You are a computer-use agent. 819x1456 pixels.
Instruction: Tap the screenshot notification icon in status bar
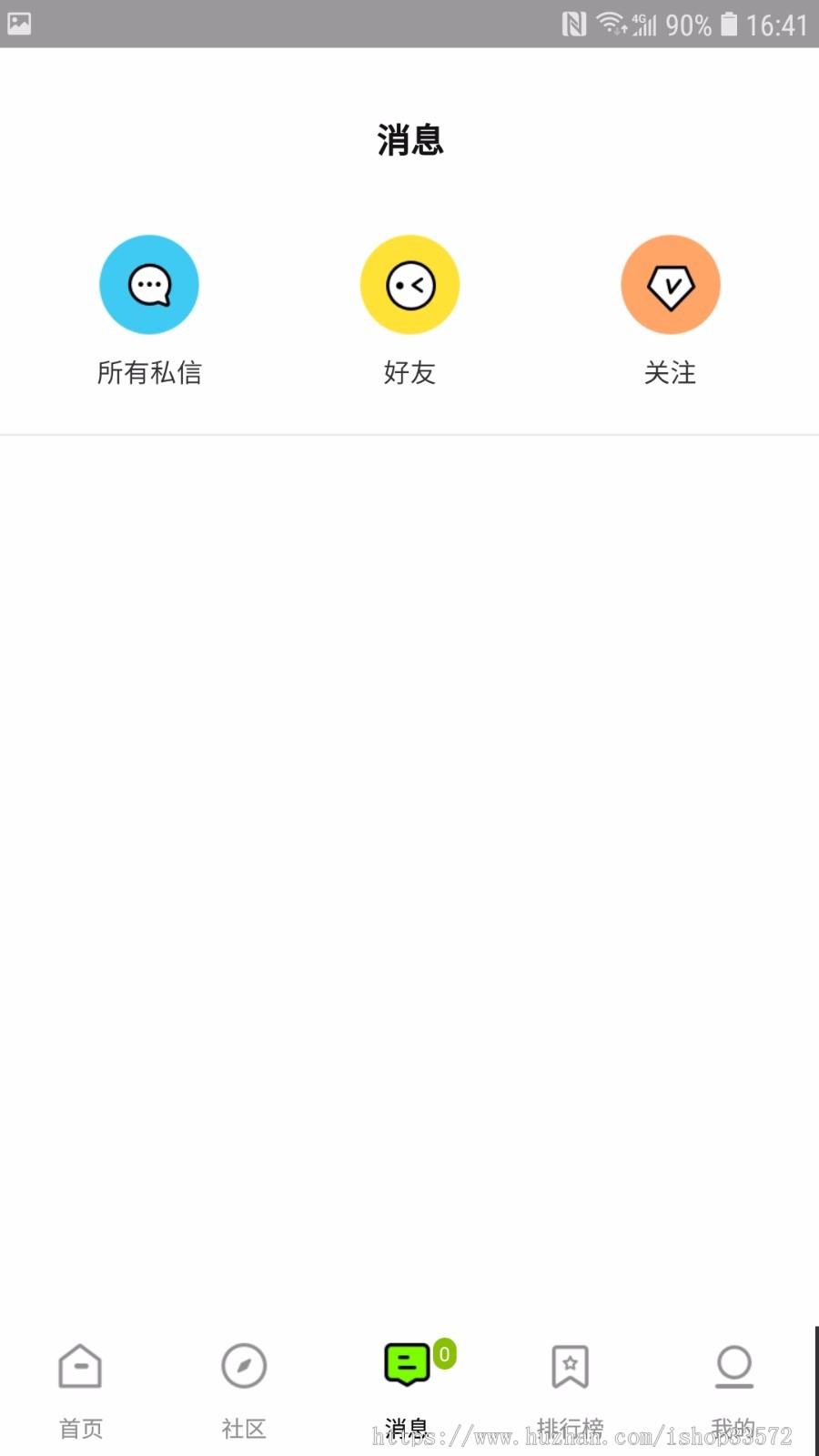20,25
